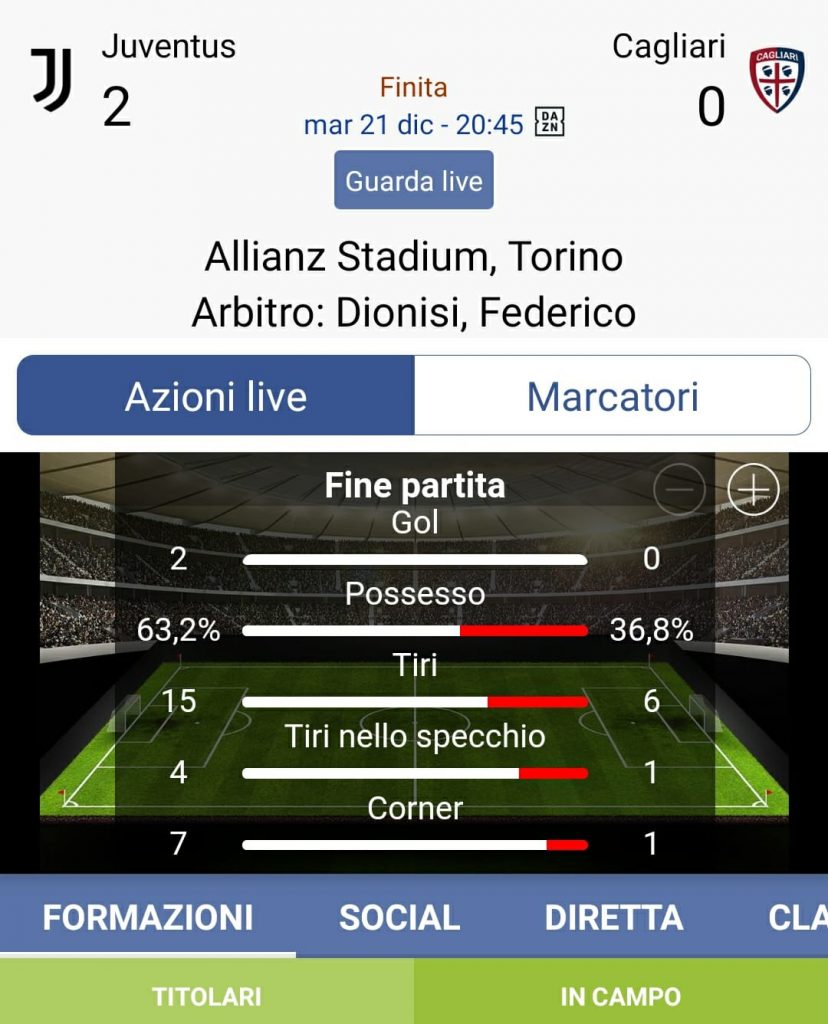Zoom out the stats widget with minus
Image resolution: width=828 pixels, height=1024 pixels.
pyautogui.click(x=679, y=490)
